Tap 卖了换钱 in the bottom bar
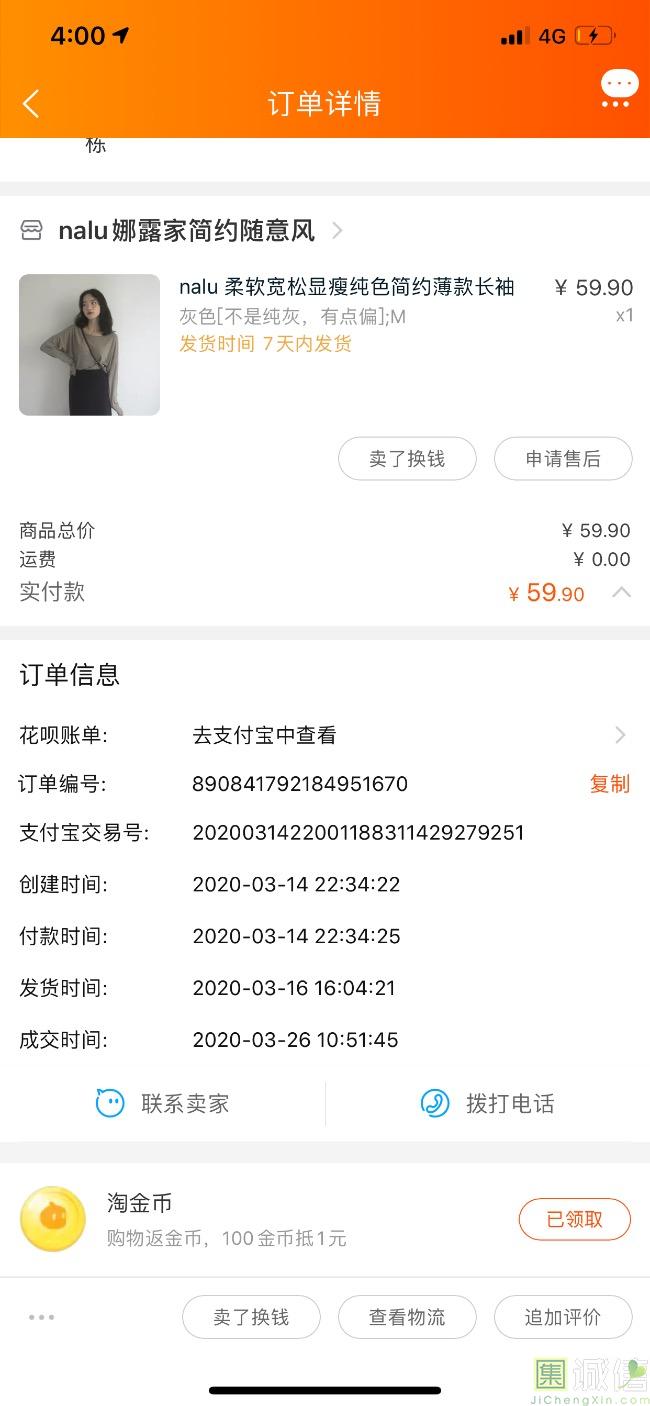 point(251,1317)
